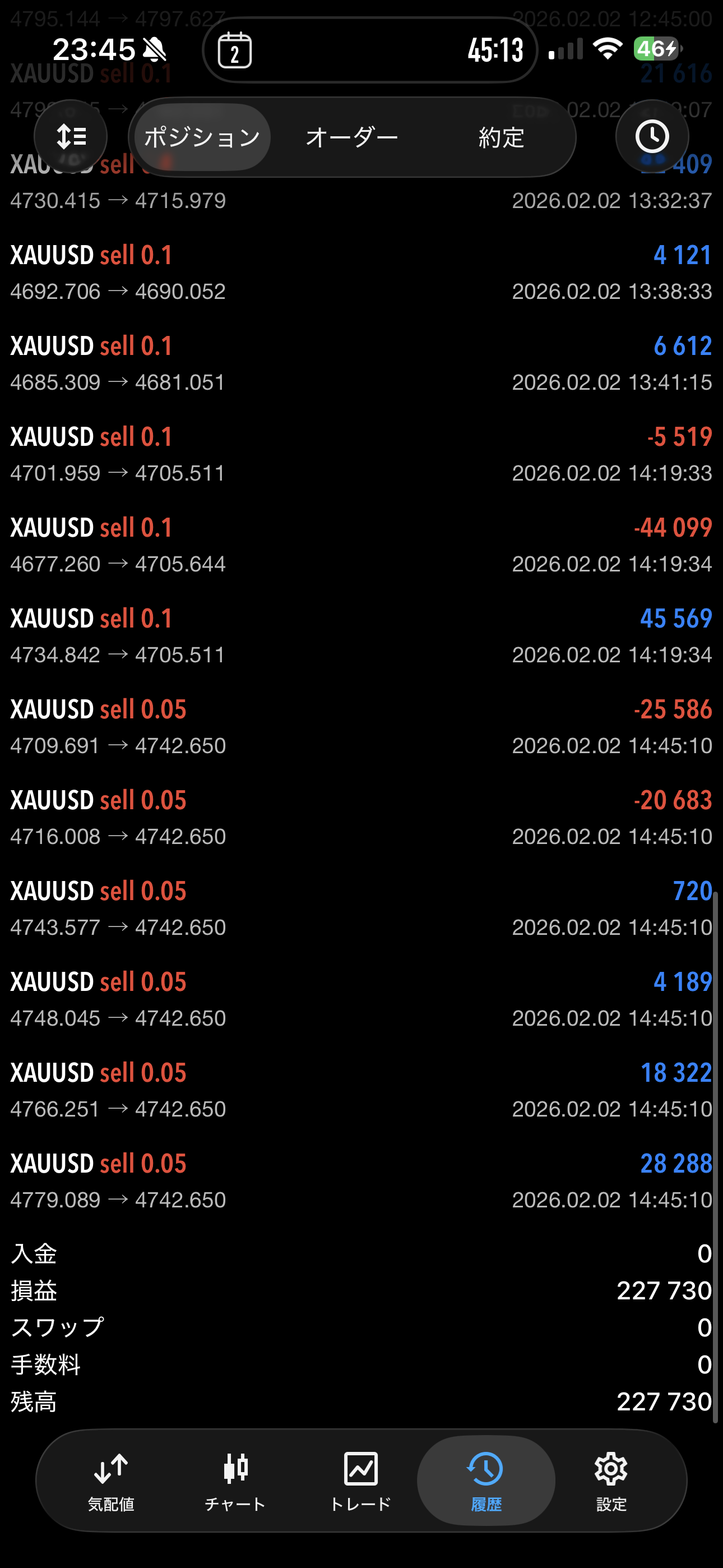723x1568 pixels.
Task: Switch to the 約定 segment
Action: pyautogui.click(x=501, y=137)
